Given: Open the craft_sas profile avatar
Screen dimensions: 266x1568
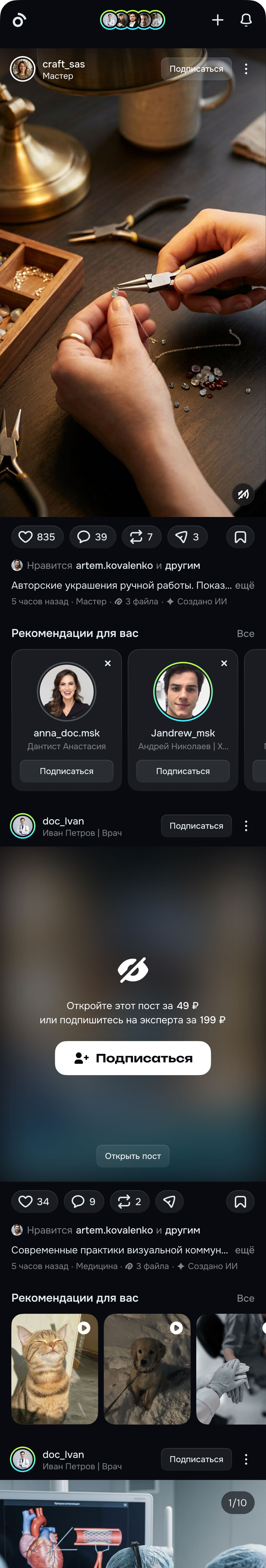Looking at the screenshot, I should (x=22, y=69).
